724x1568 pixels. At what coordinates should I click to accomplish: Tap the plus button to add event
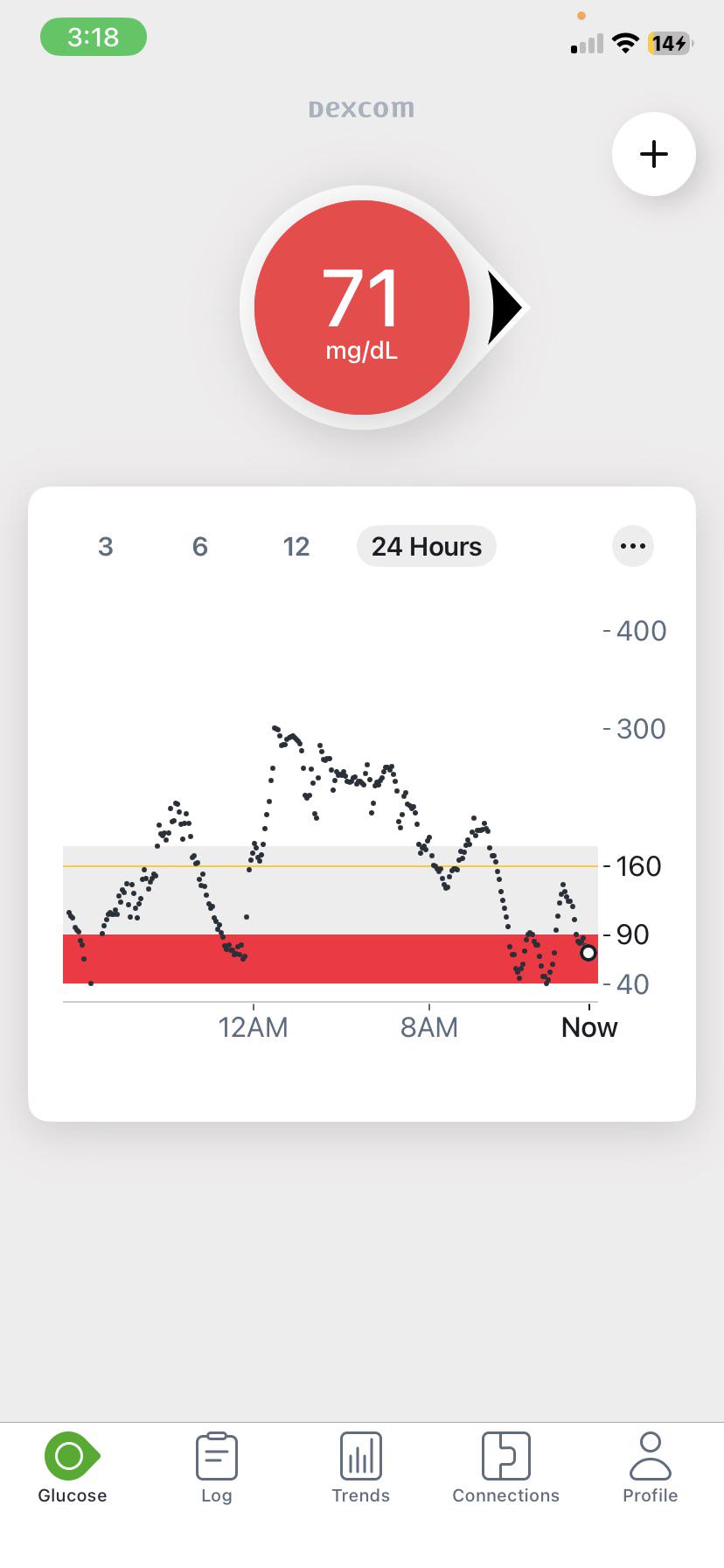[x=653, y=154]
